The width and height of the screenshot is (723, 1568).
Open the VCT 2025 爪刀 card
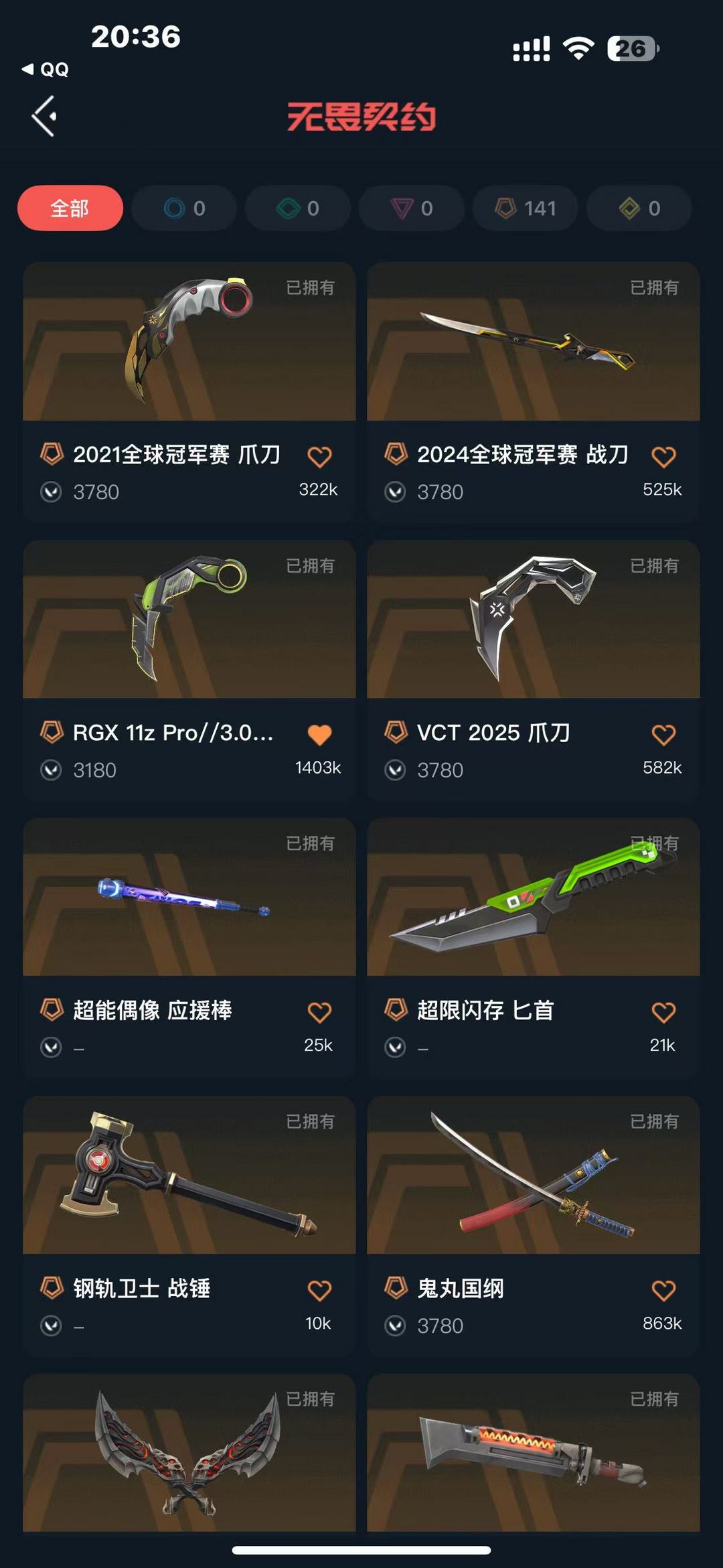click(534, 670)
